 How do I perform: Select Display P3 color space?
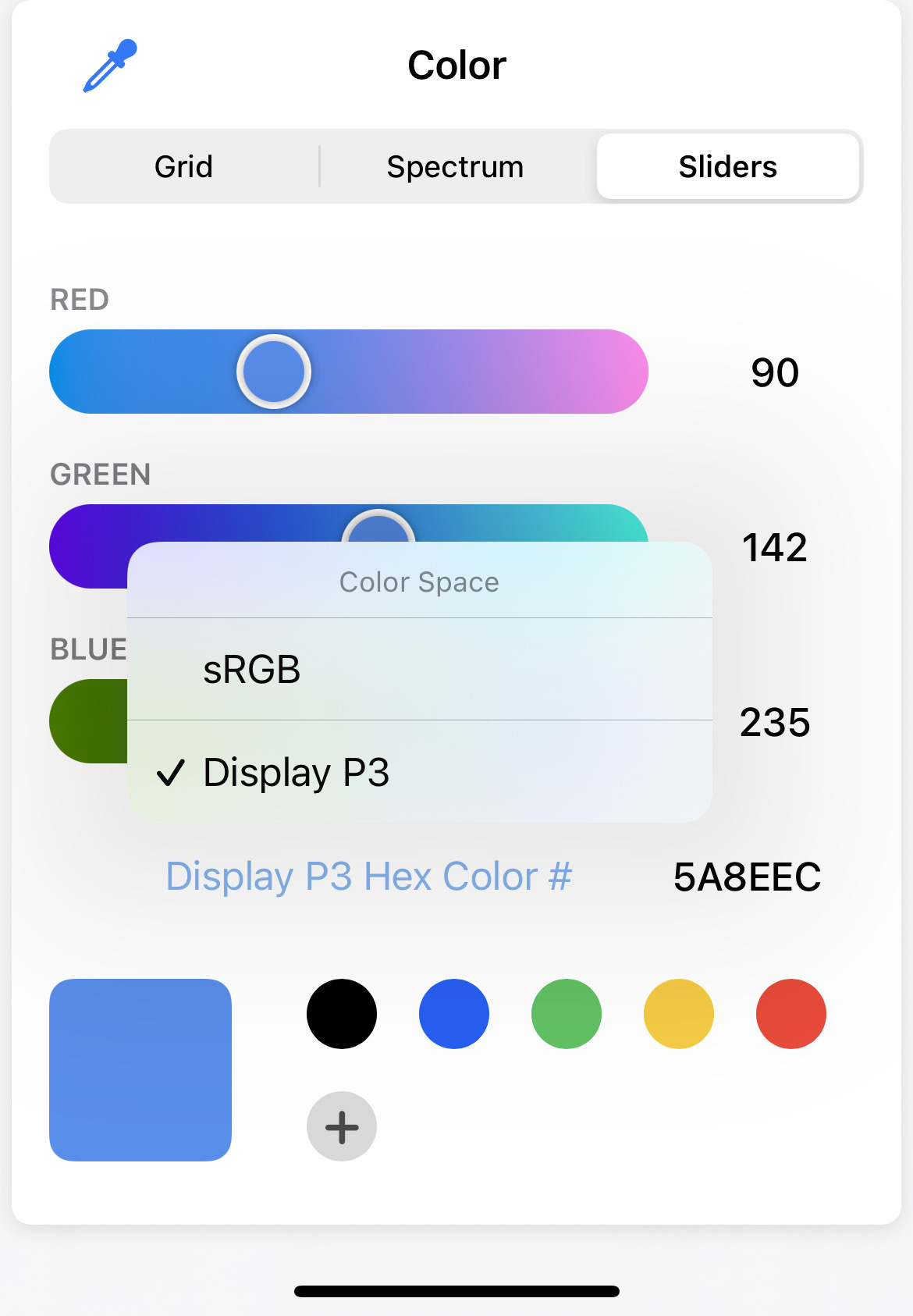pos(420,772)
